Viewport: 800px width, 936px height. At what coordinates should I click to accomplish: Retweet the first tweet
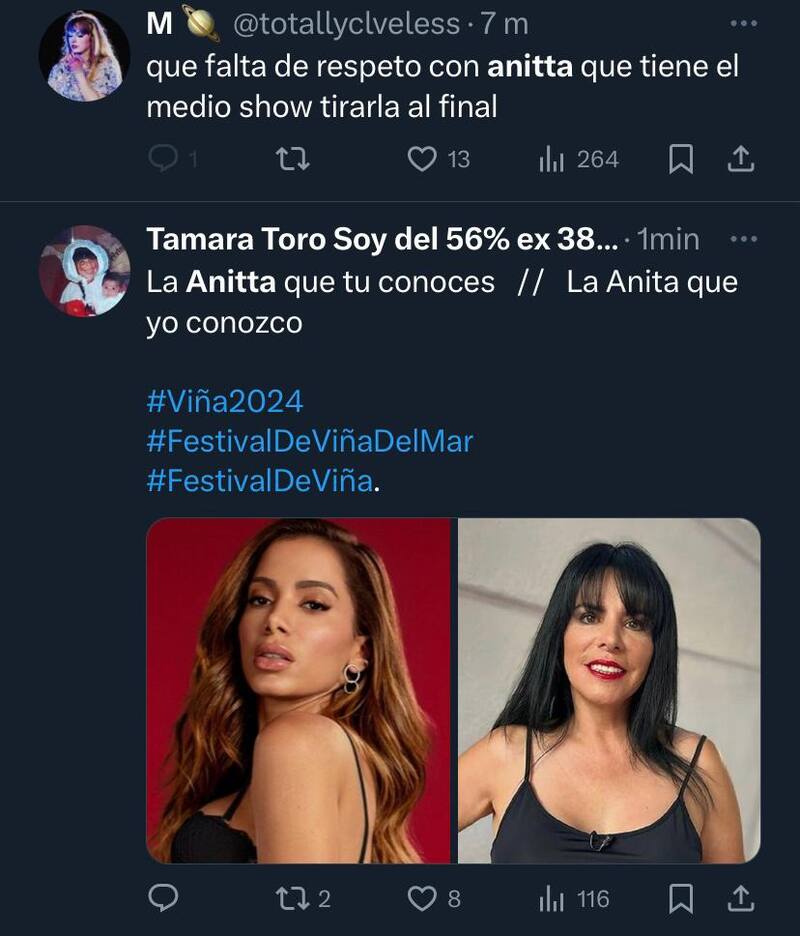(290, 157)
